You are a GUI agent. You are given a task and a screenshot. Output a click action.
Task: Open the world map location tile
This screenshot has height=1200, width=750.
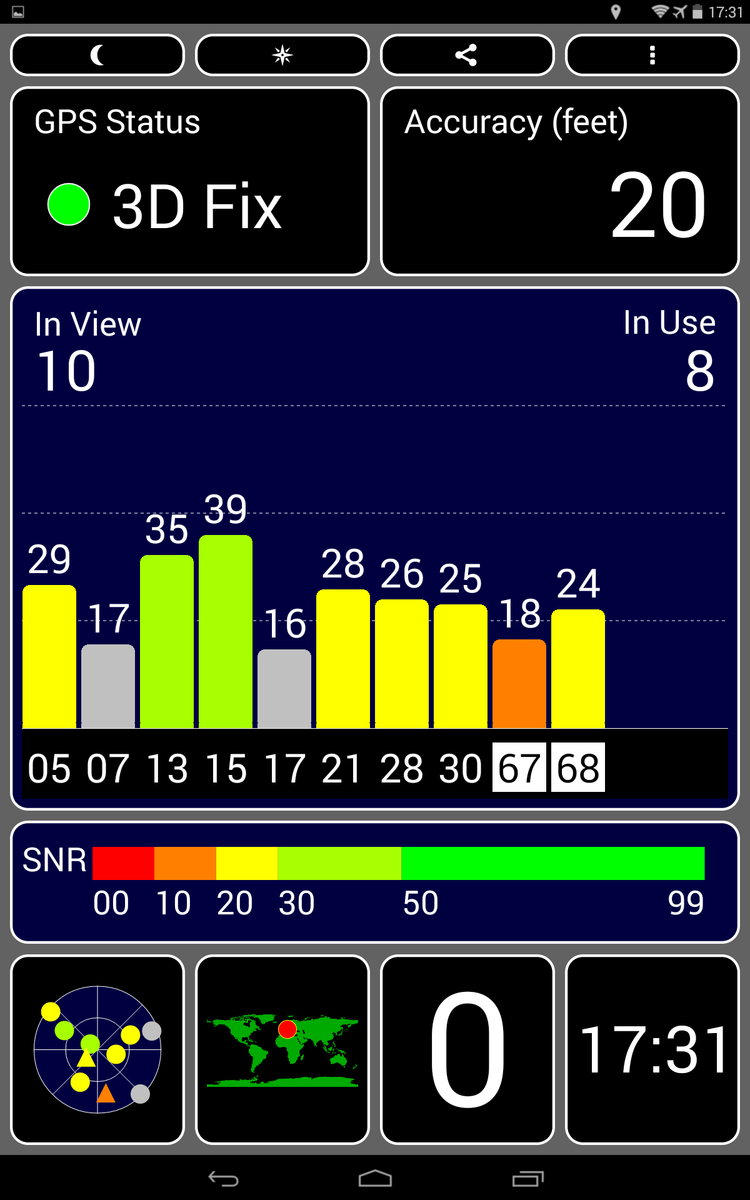282,1049
